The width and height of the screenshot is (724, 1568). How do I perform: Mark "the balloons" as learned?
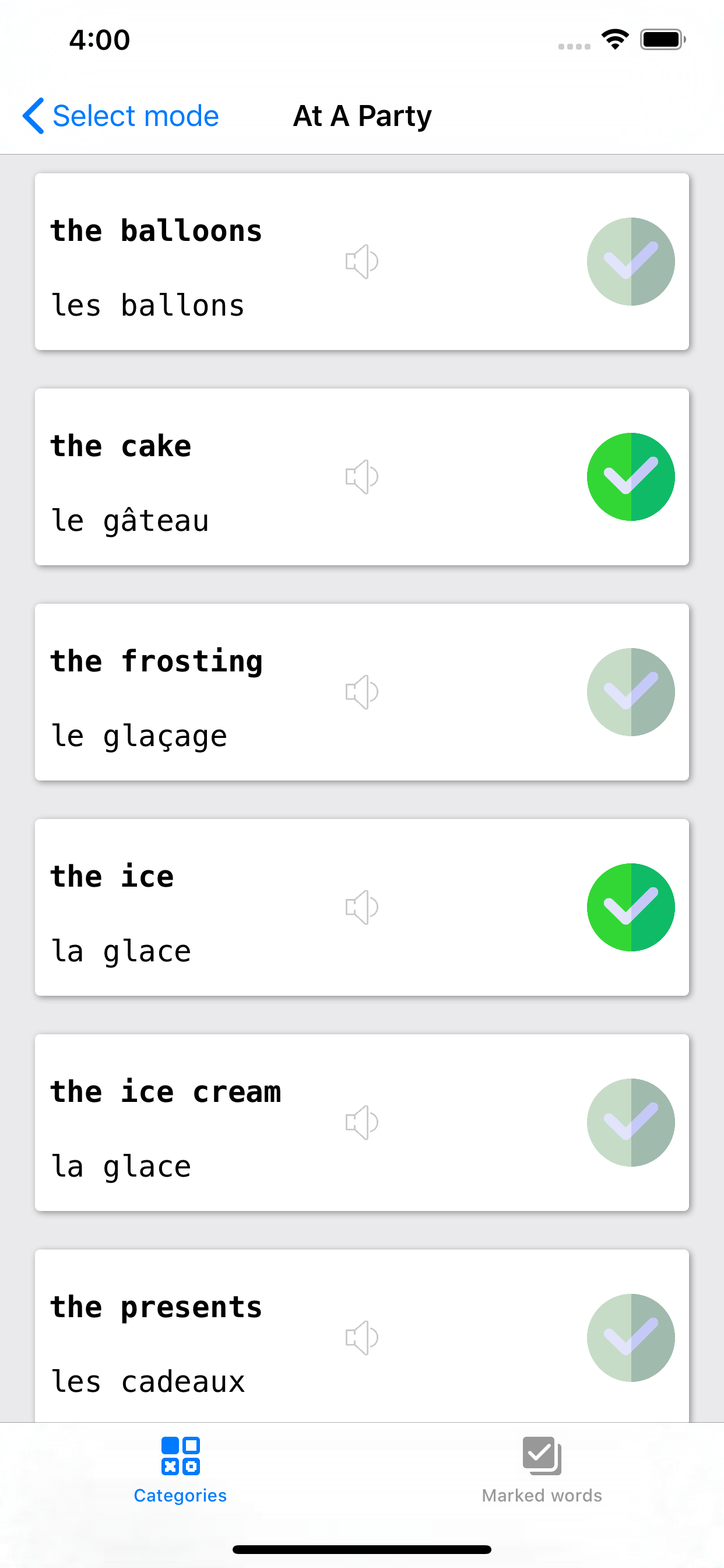pyautogui.click(x=630, y=262)
